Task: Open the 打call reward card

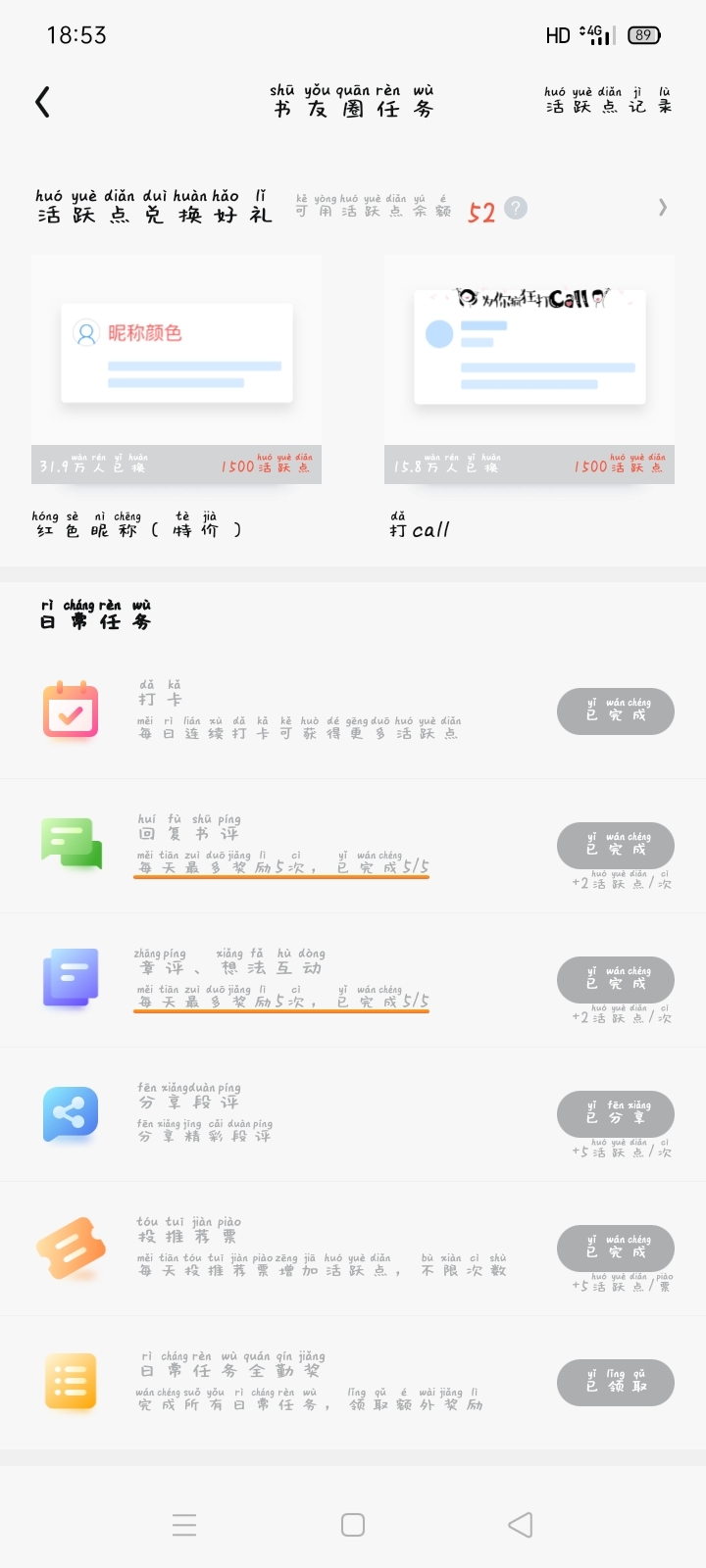Action: pyautogui.click(x=529, y=369)
